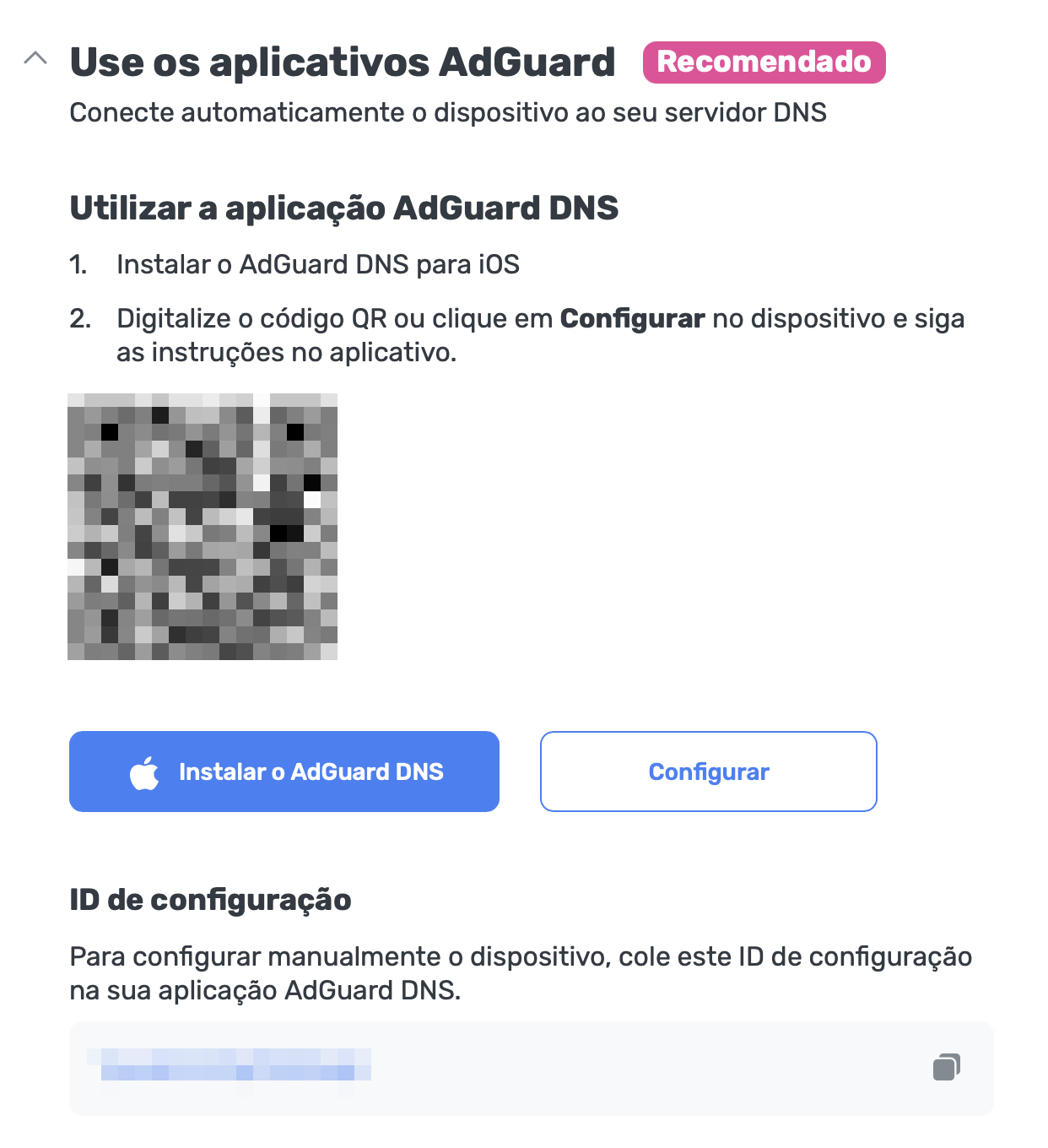
Task: Collapse the Use os aplicativos AdGuard section
Action: [35, 59]
